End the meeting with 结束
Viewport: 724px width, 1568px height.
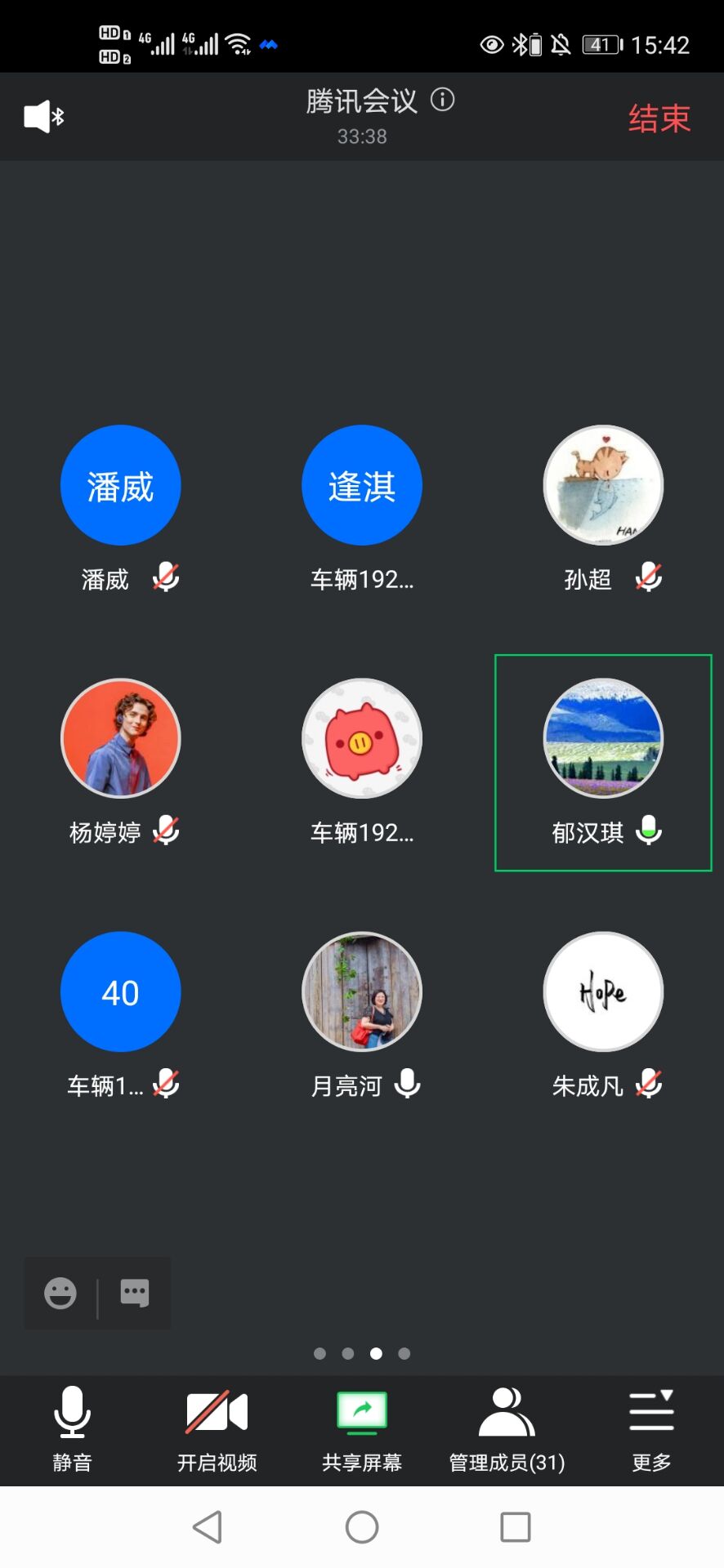(x=659, y=118)
